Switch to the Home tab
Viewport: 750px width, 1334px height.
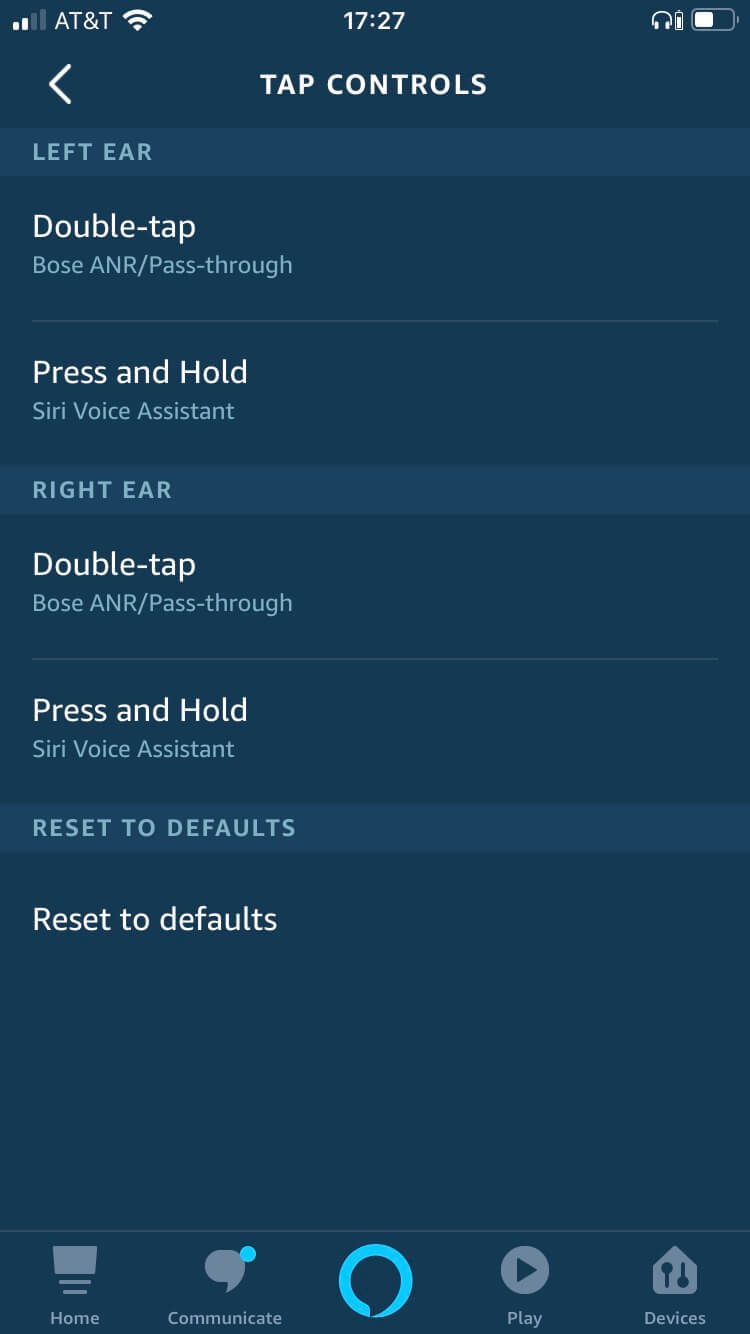(75, 1285)
